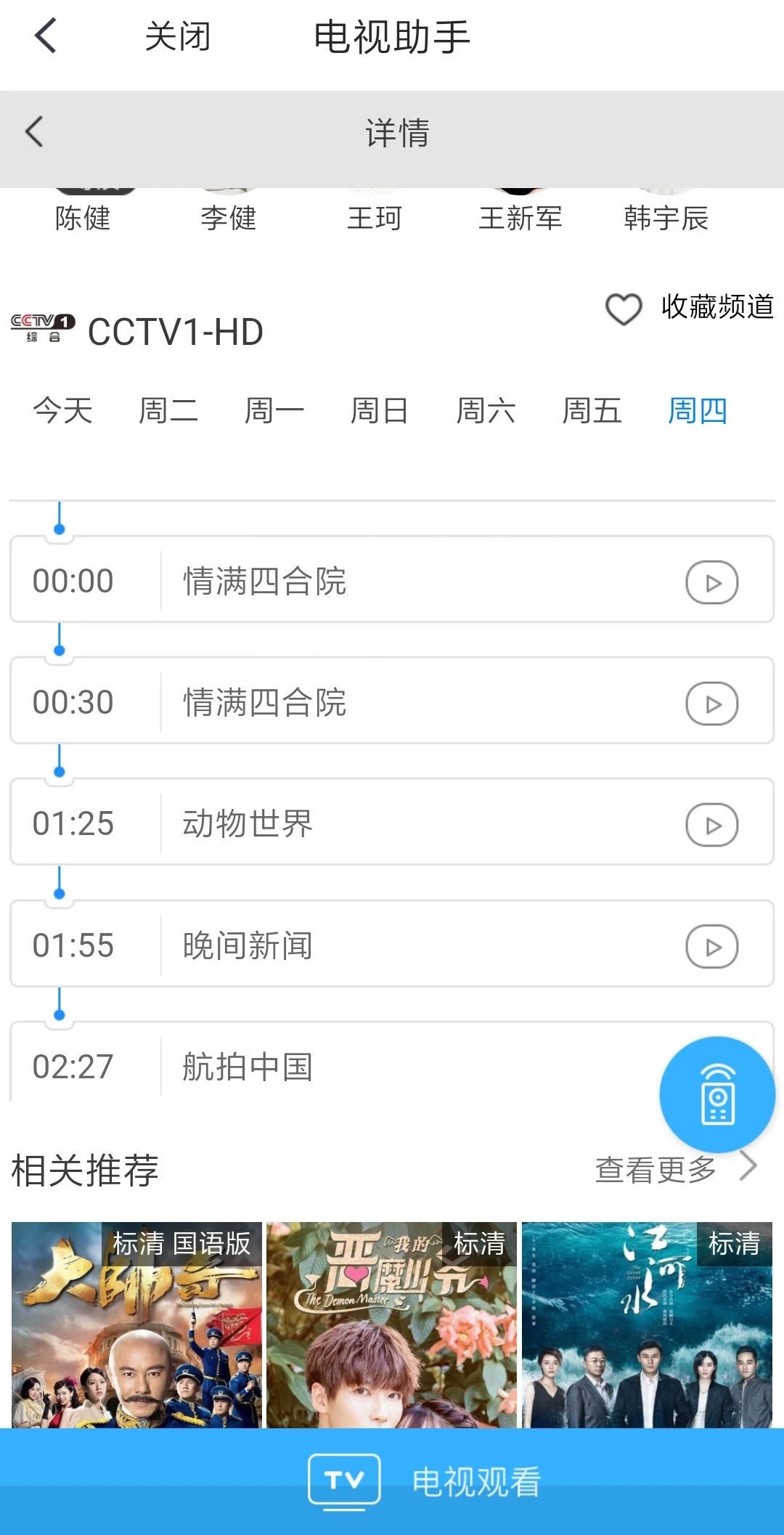Expand more recommendations via the right chevron
The height and width of the screenshot is (1535, 784).
[750, 1166]
